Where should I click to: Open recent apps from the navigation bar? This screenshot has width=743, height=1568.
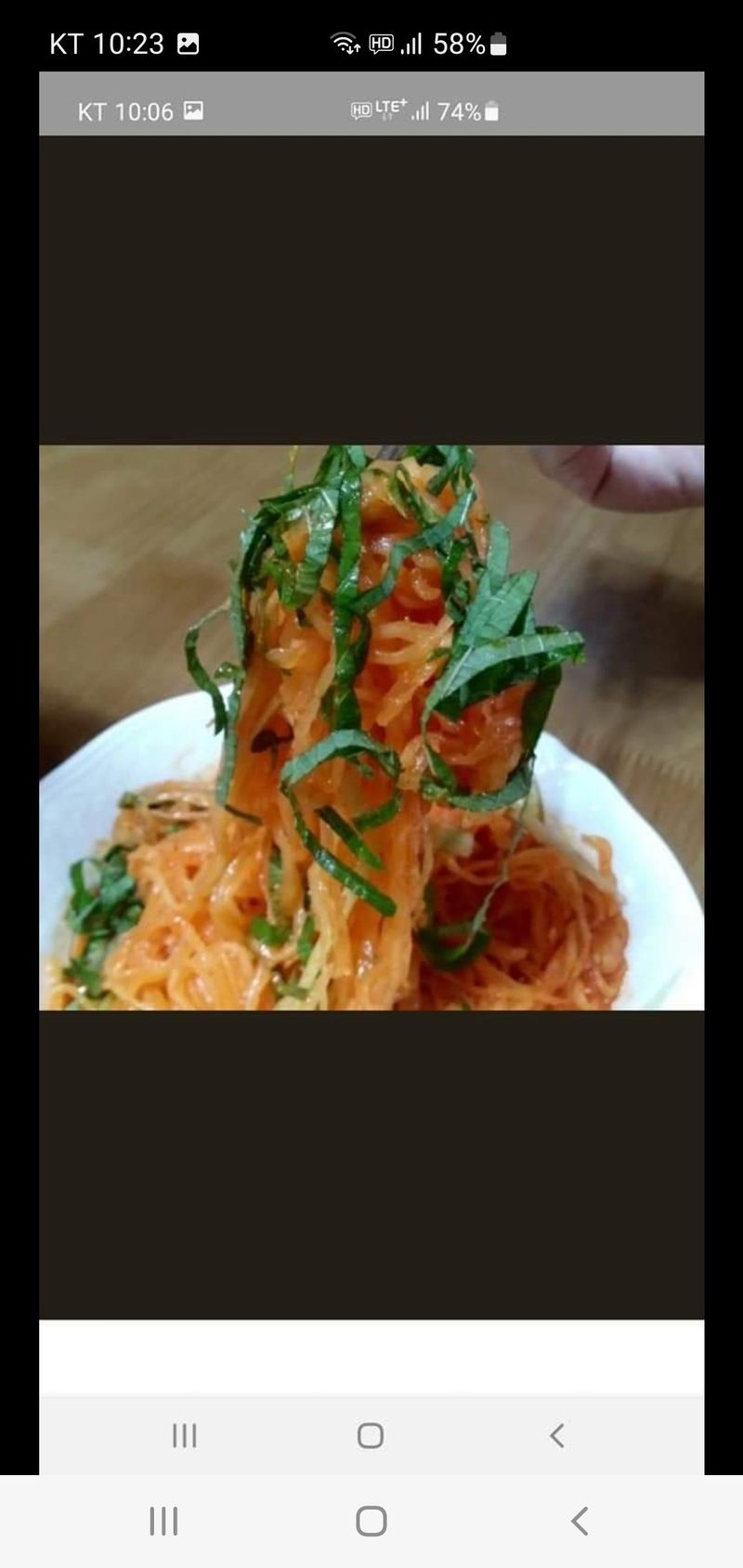(x=163, y=1521)
